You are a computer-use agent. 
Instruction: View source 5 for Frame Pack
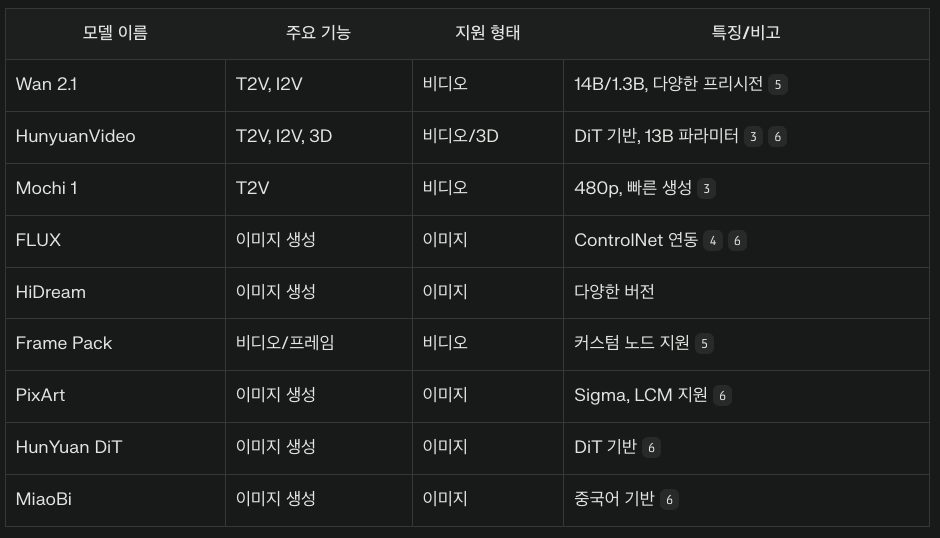pos(704,344)
